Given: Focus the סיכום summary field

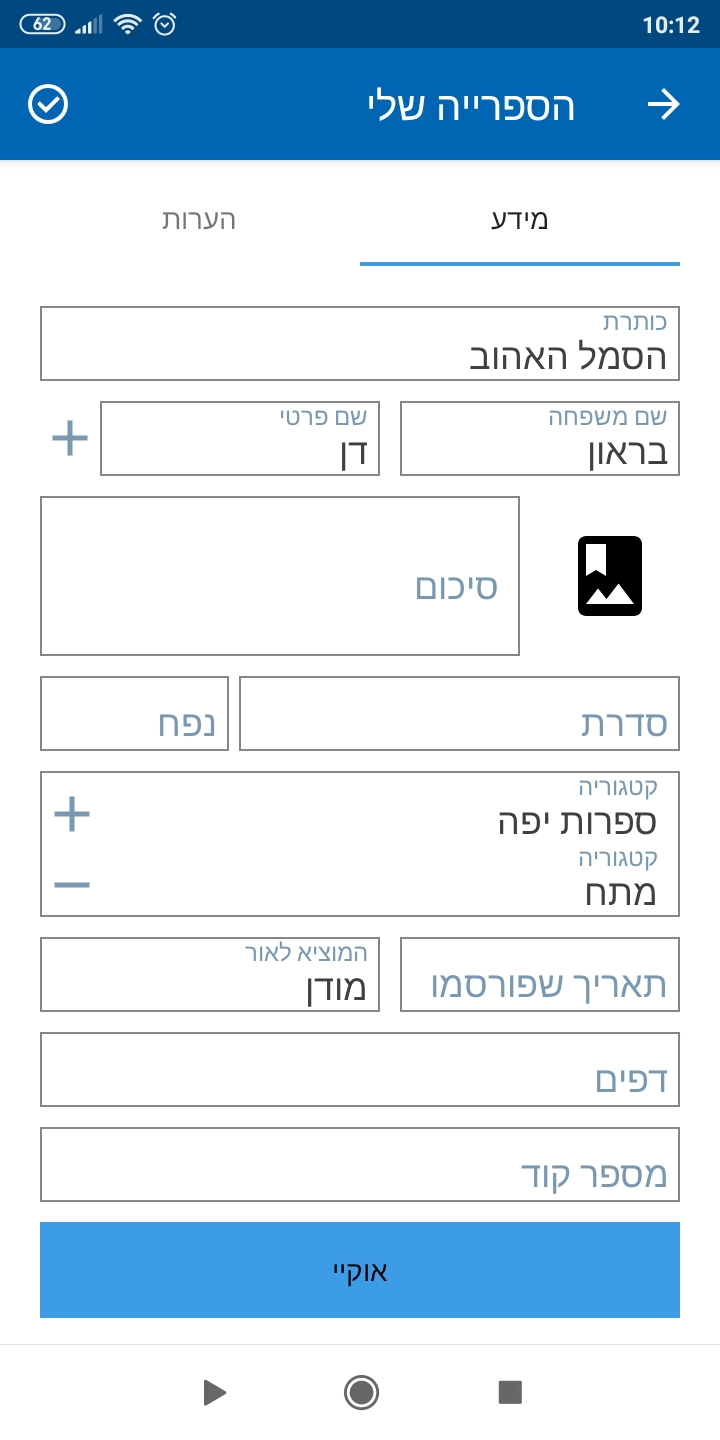Looking at the screenshot, I should click(x=280, y=576).
